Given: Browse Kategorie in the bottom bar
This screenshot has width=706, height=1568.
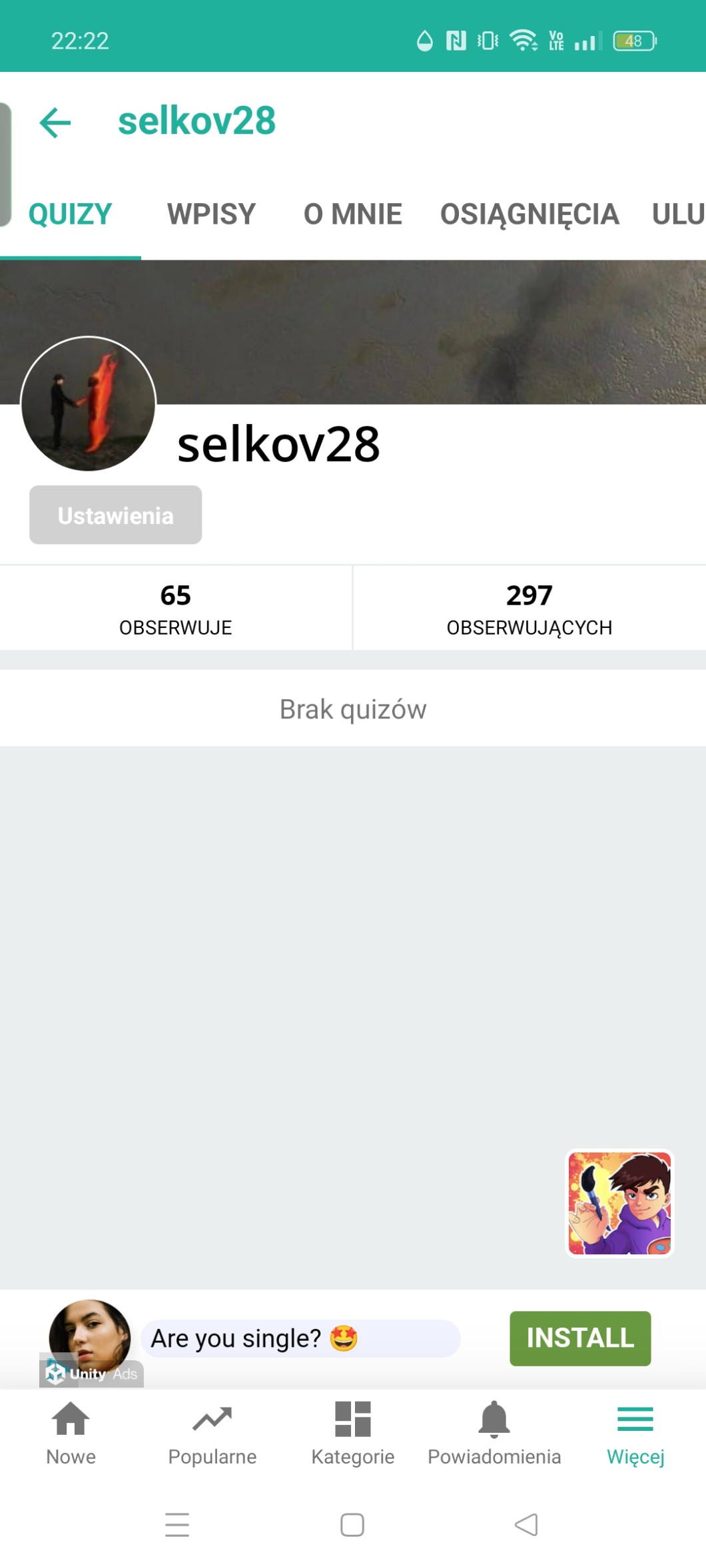Looking at the screenshot, I should click(x=352, y=1432).
